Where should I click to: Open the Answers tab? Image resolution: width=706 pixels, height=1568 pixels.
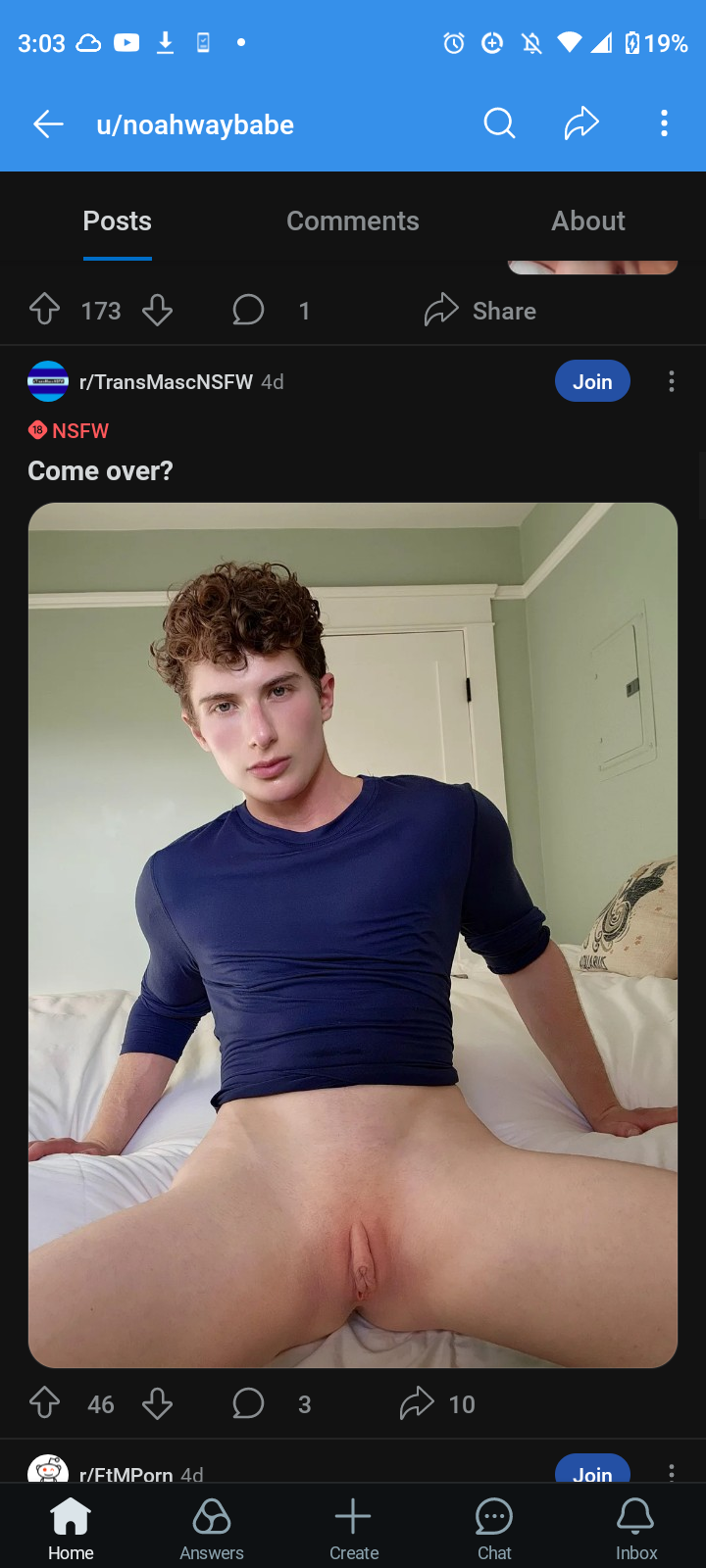click(212, 1529)
